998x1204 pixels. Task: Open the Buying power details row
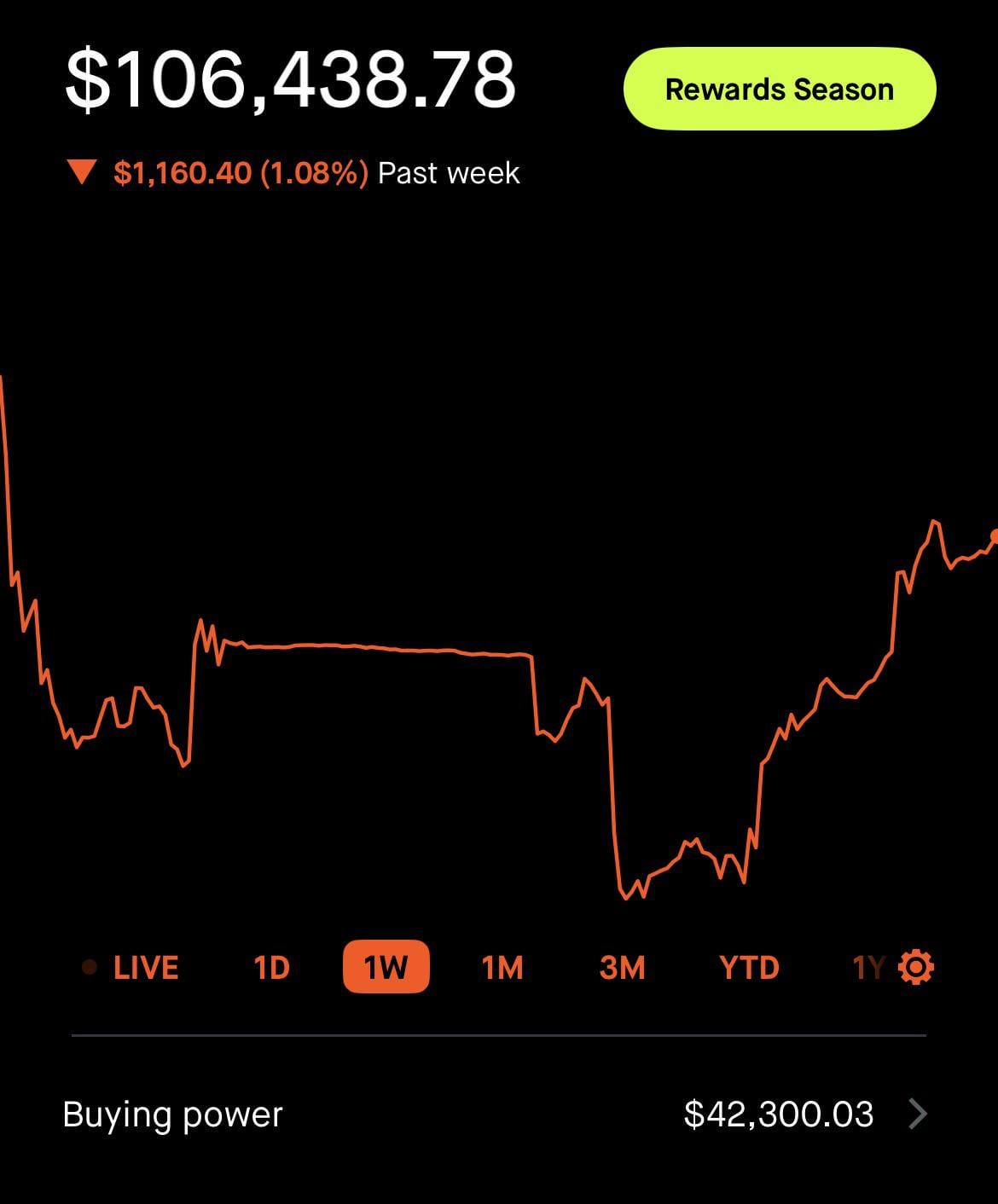[495, 1114]
